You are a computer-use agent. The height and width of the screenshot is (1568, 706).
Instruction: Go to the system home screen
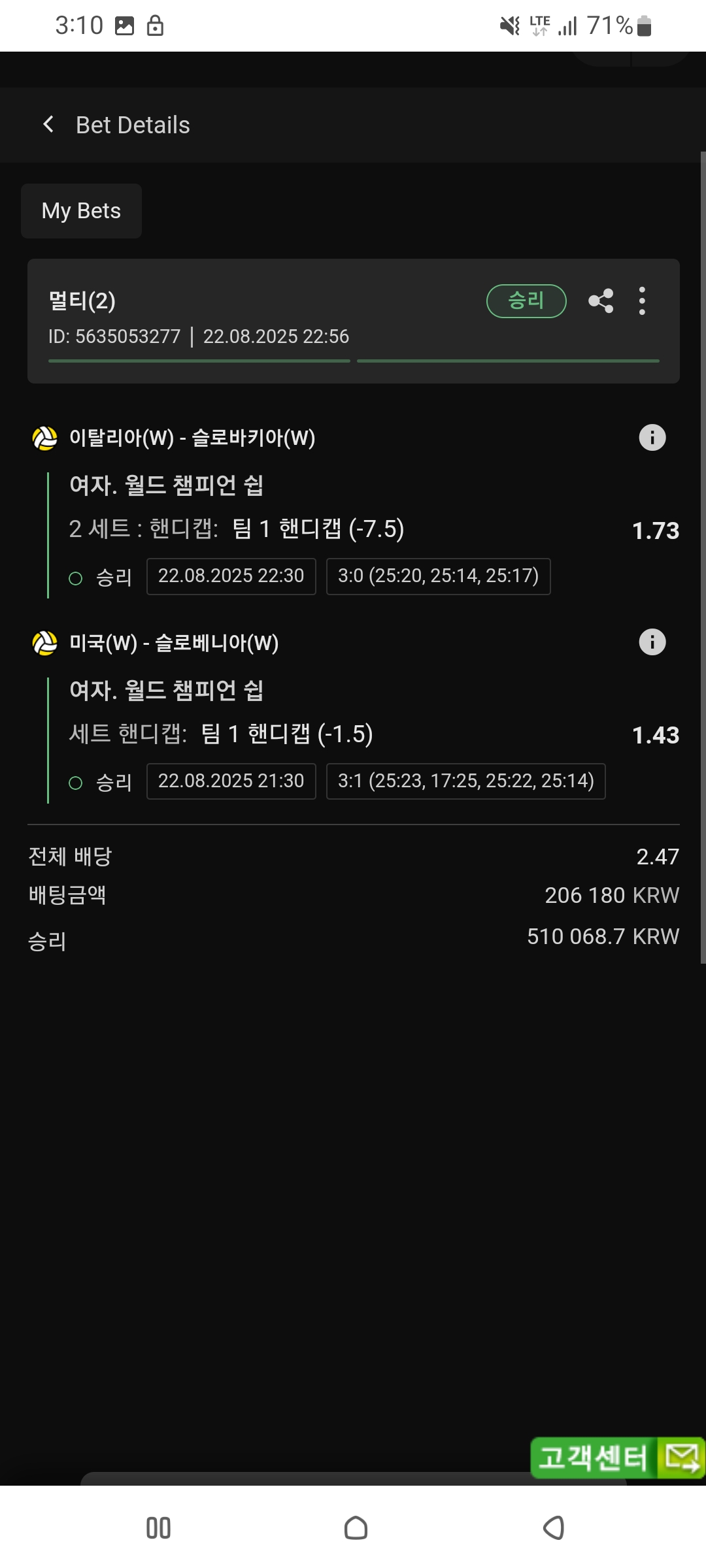click(356, 1528)
